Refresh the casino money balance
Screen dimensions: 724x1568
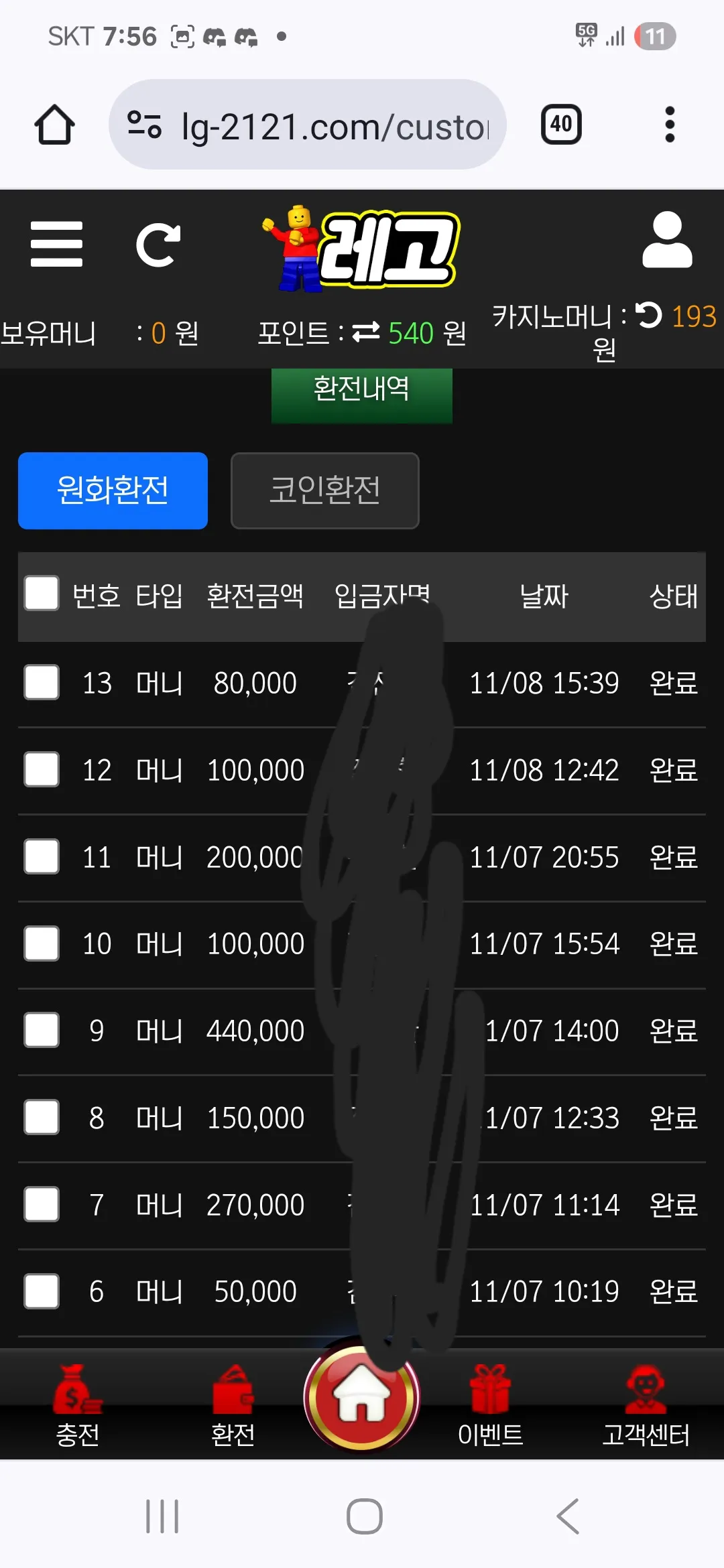click(x=648, y=315)
